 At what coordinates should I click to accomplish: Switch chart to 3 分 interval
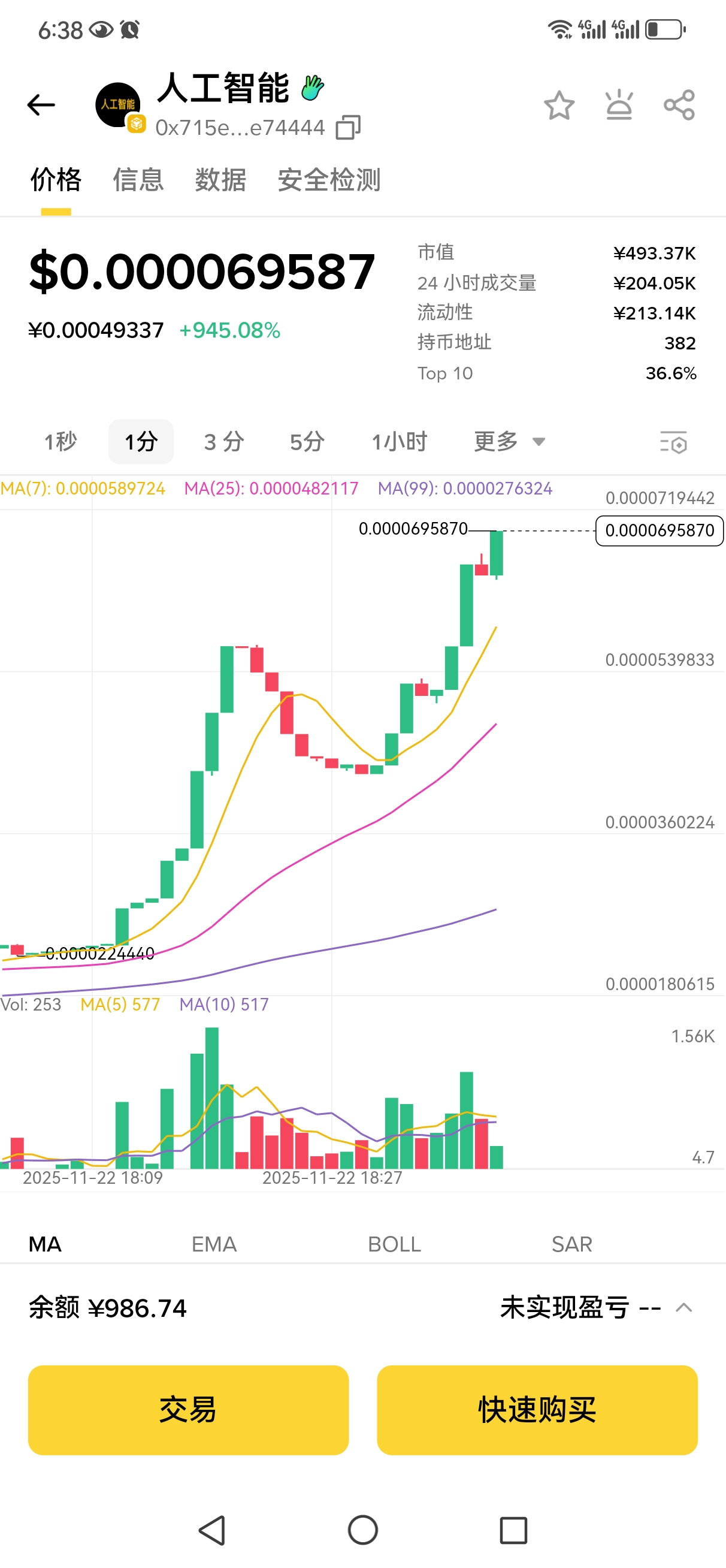[x=224, y=442]
